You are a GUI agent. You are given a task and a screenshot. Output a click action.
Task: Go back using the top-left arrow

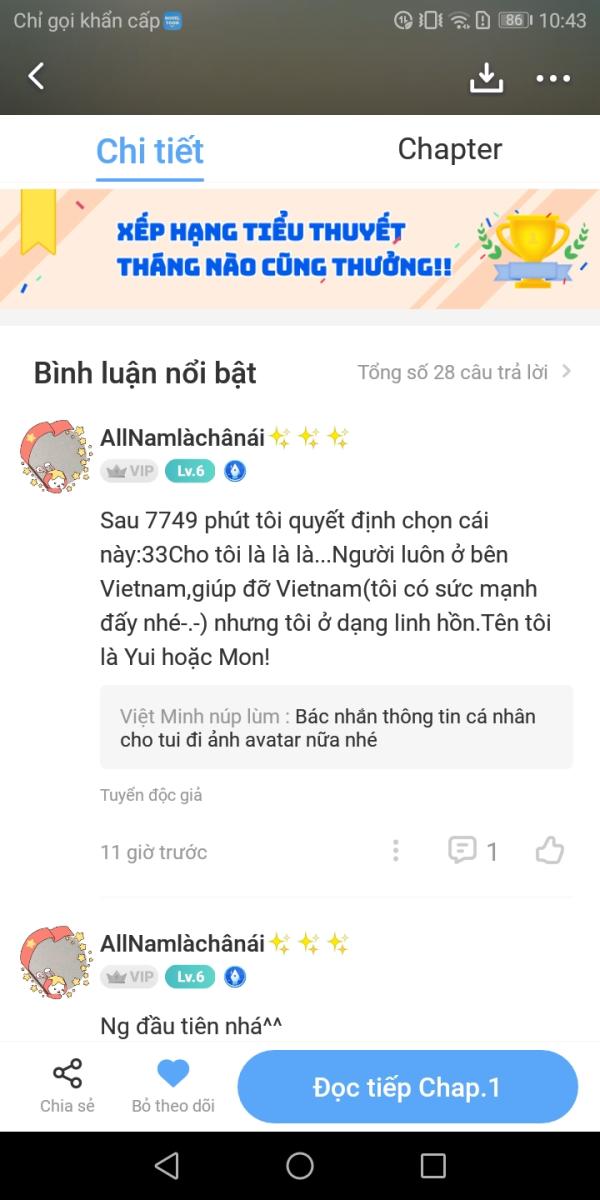[x=36, y=76]
